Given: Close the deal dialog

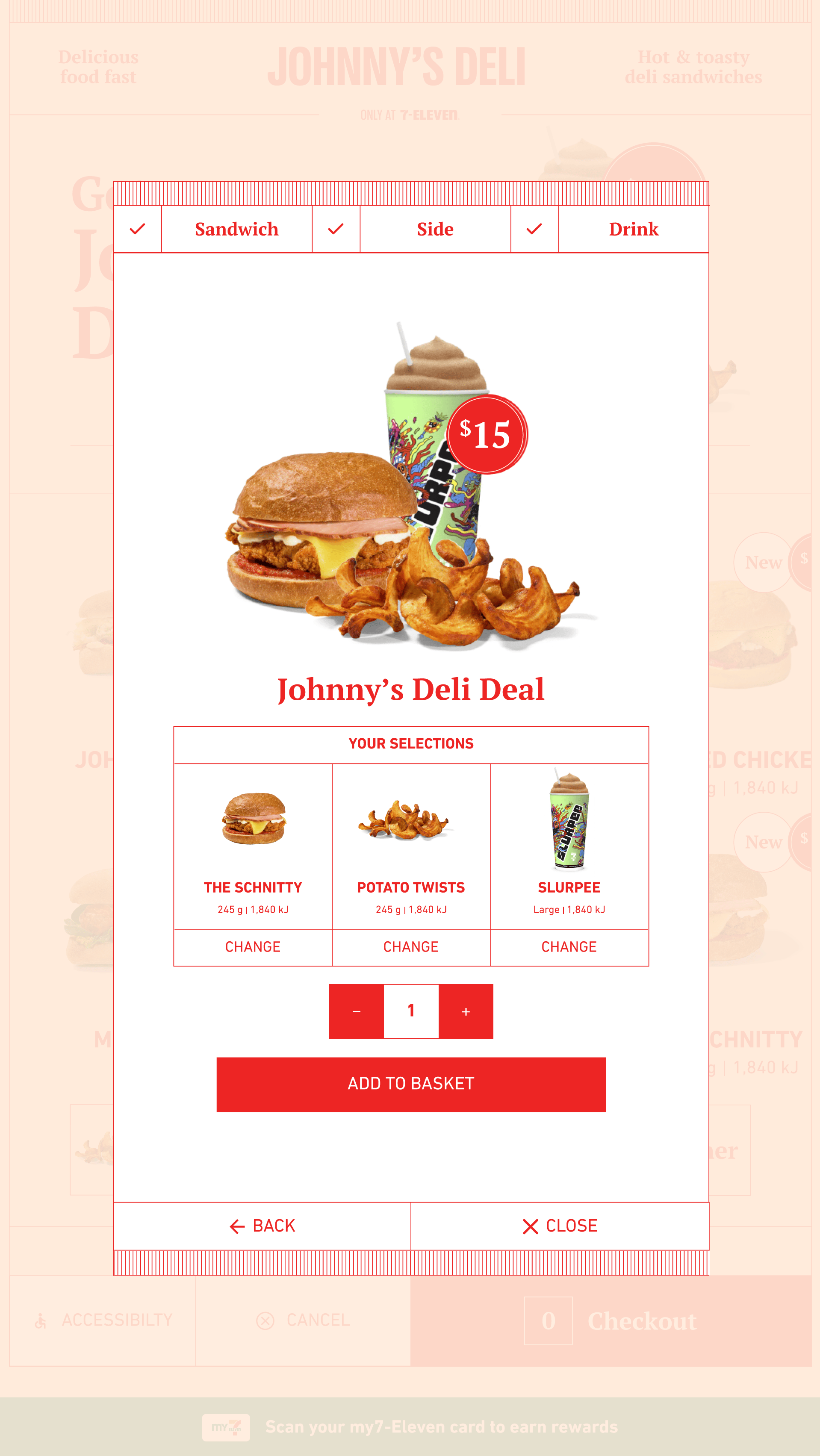Looking at the screenshot, I should coord(560,1226).
